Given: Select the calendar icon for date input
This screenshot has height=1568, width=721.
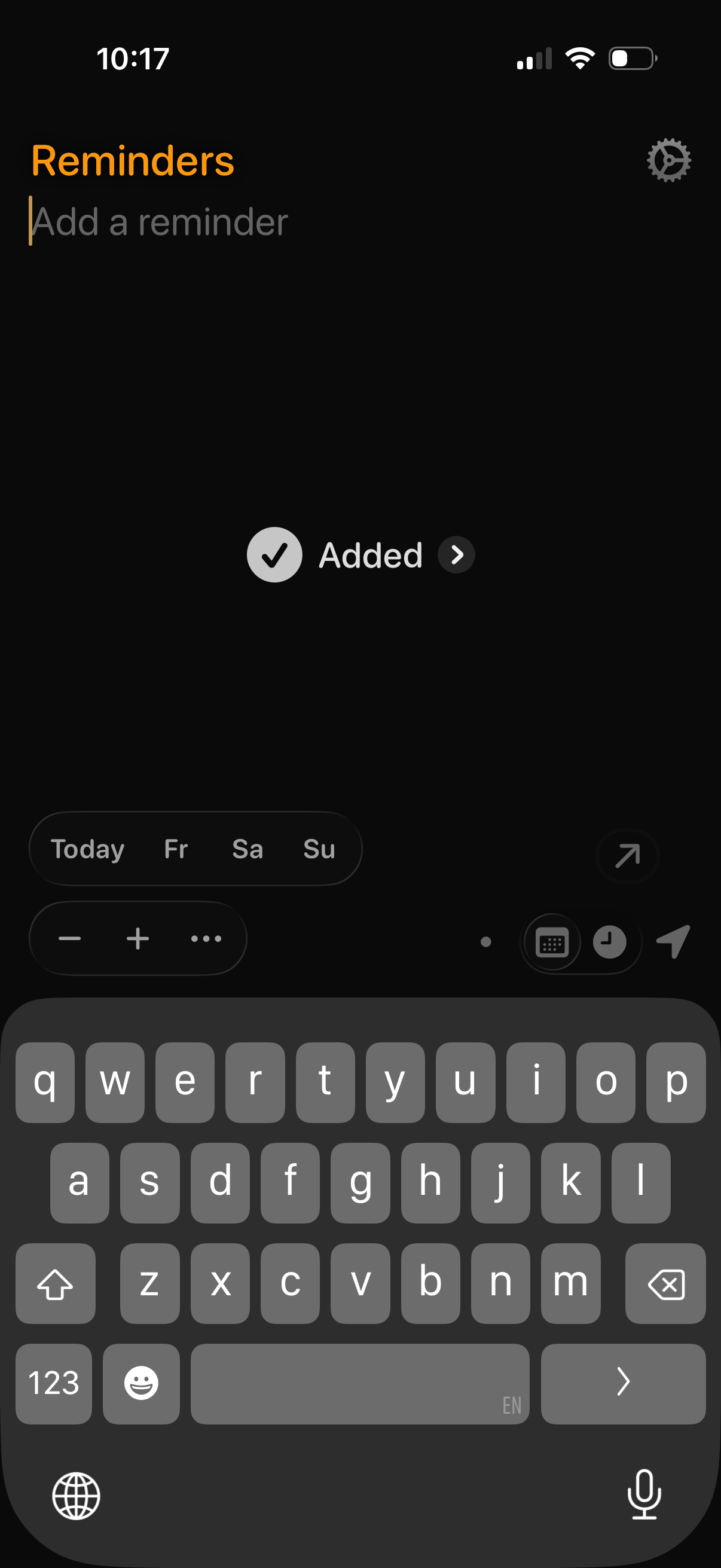Looking at the screenshot, I should 551,941.
